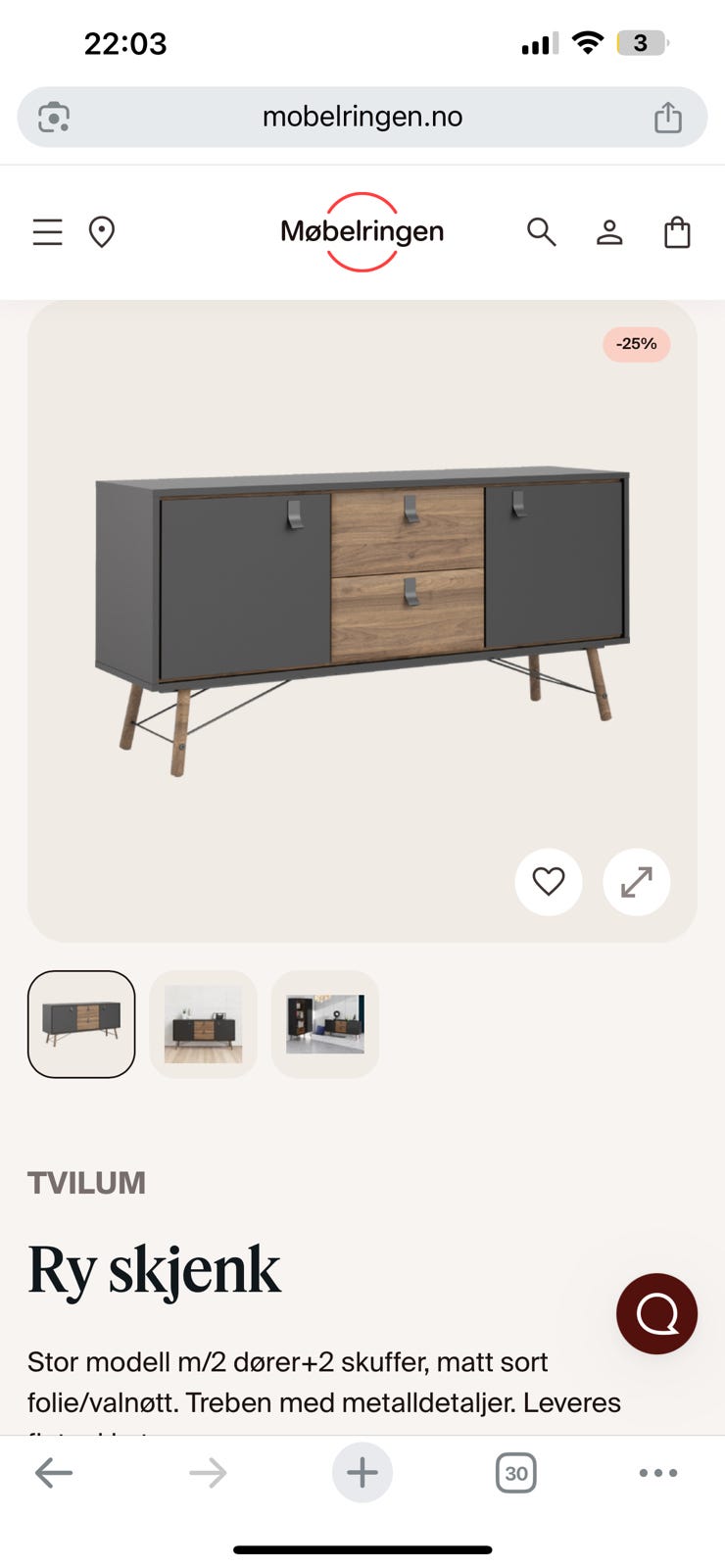Open the store locator pin
This screenshot has height=1568, width=725.
102,232
